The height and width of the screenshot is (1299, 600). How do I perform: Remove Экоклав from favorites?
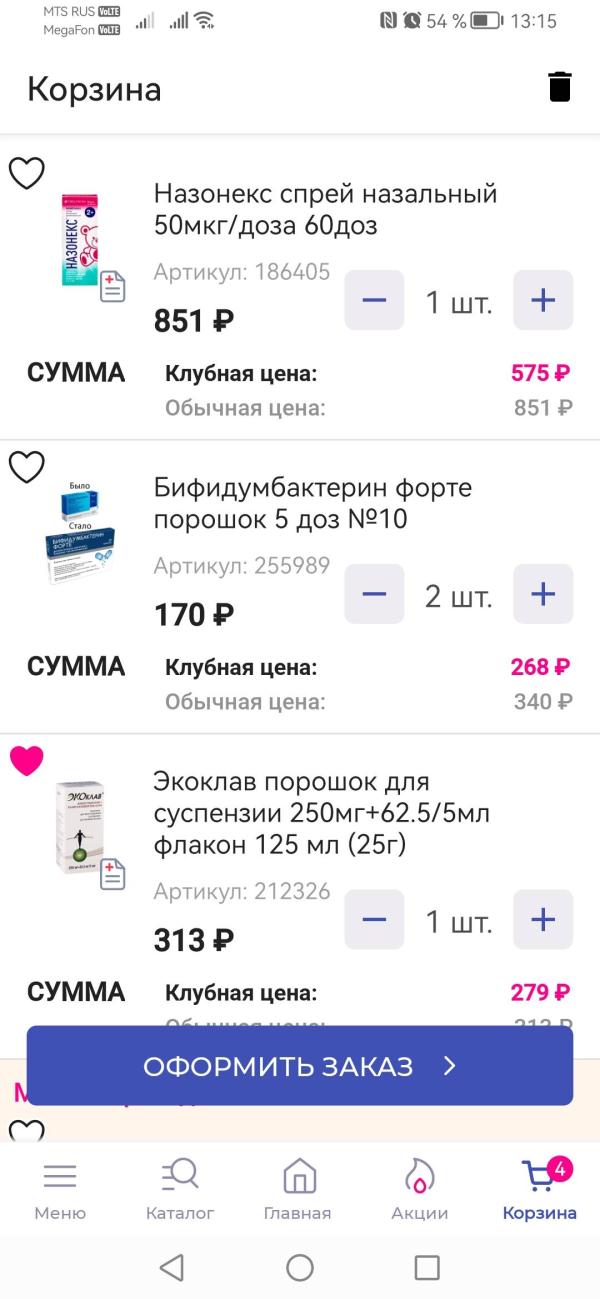click(x=27, y=761)
